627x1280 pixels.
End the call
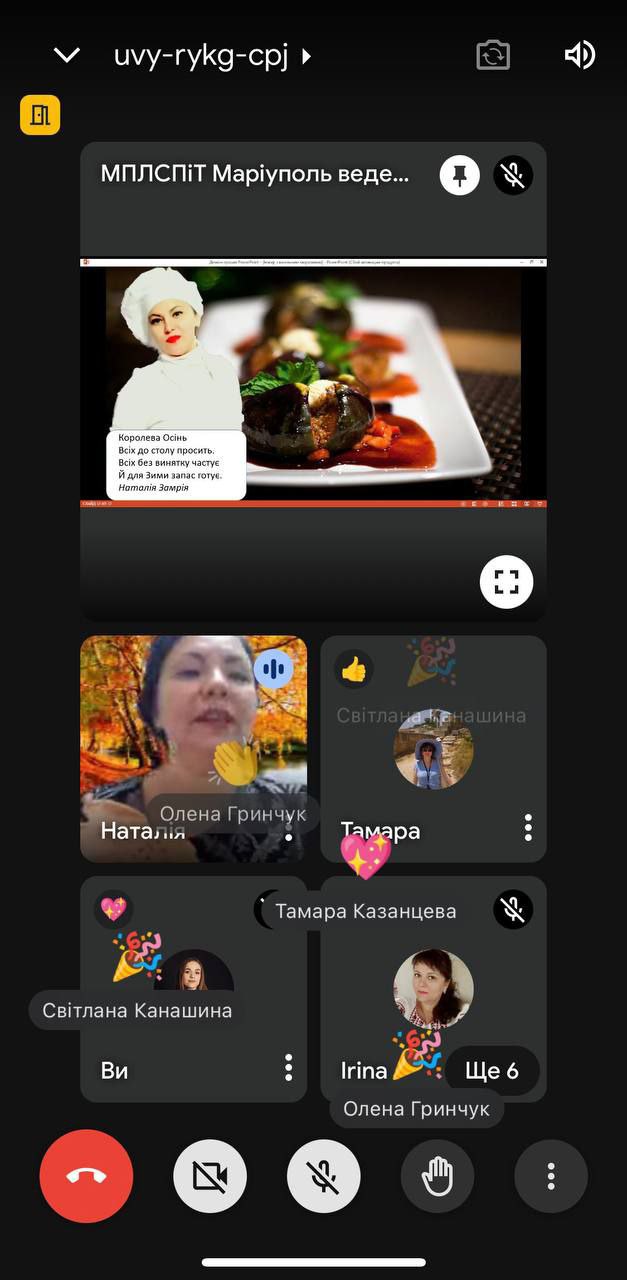click(x=86, y=1176)
